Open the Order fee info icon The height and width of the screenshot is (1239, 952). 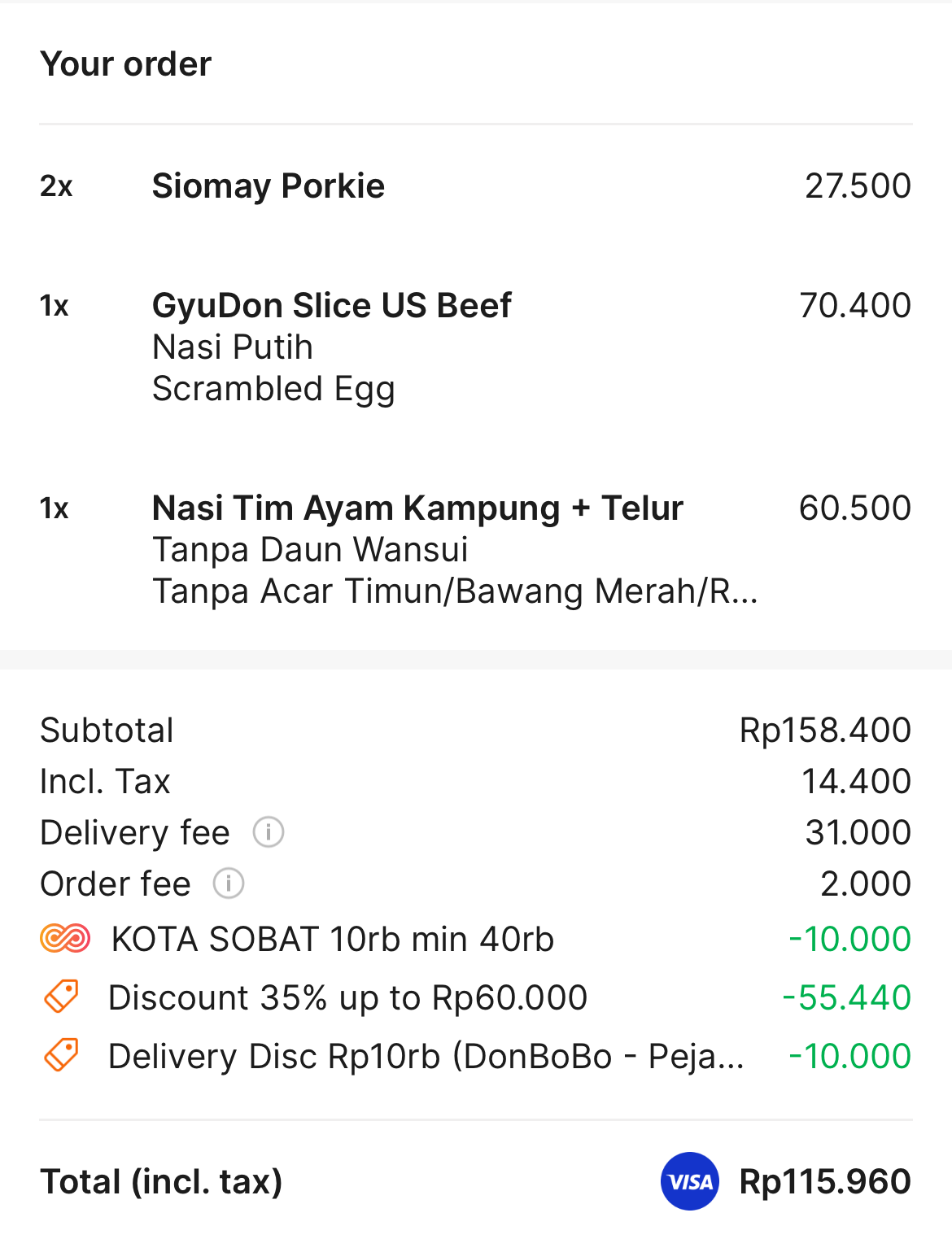pyautogui.click(x=229, y=883)
